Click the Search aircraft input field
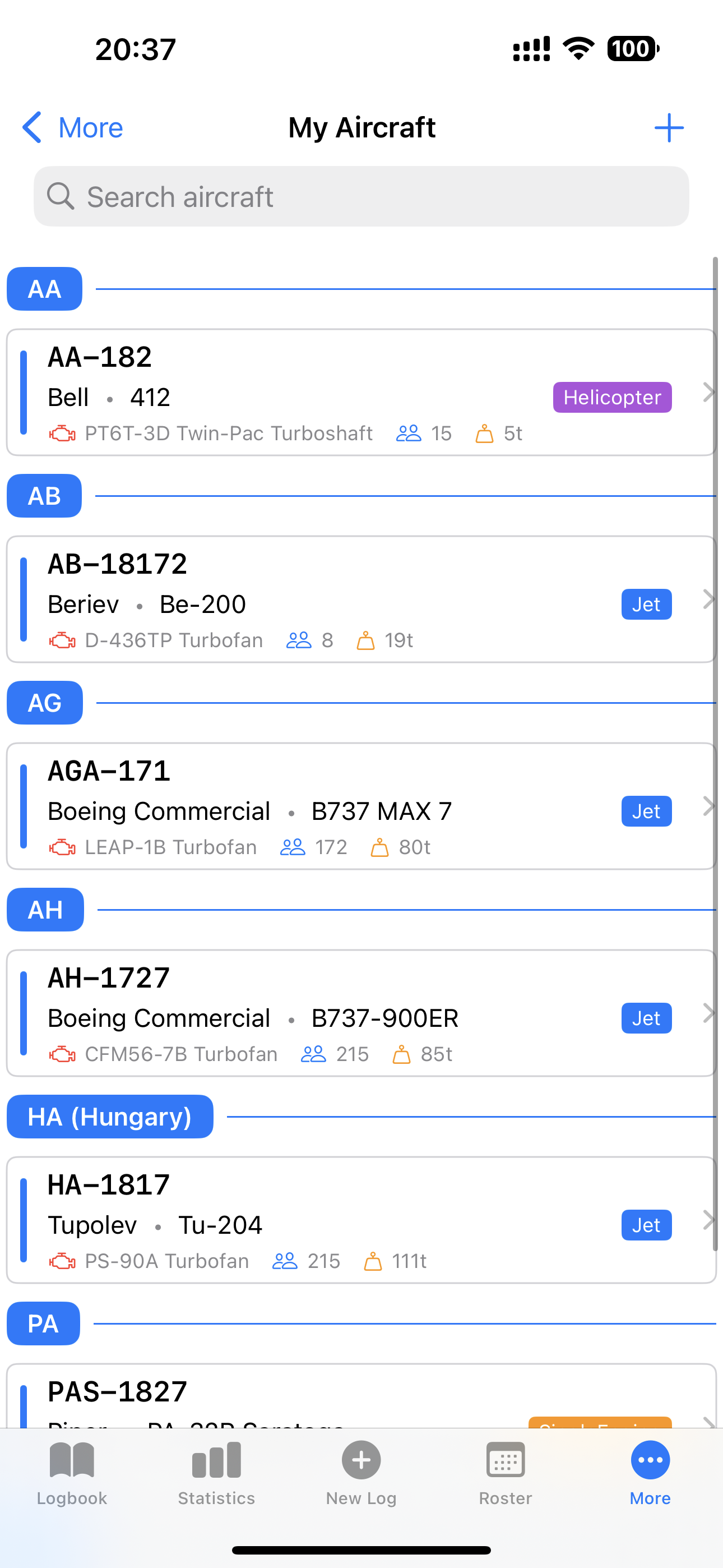This screenshot has height=1568, width=723. [x=361, y=197]
